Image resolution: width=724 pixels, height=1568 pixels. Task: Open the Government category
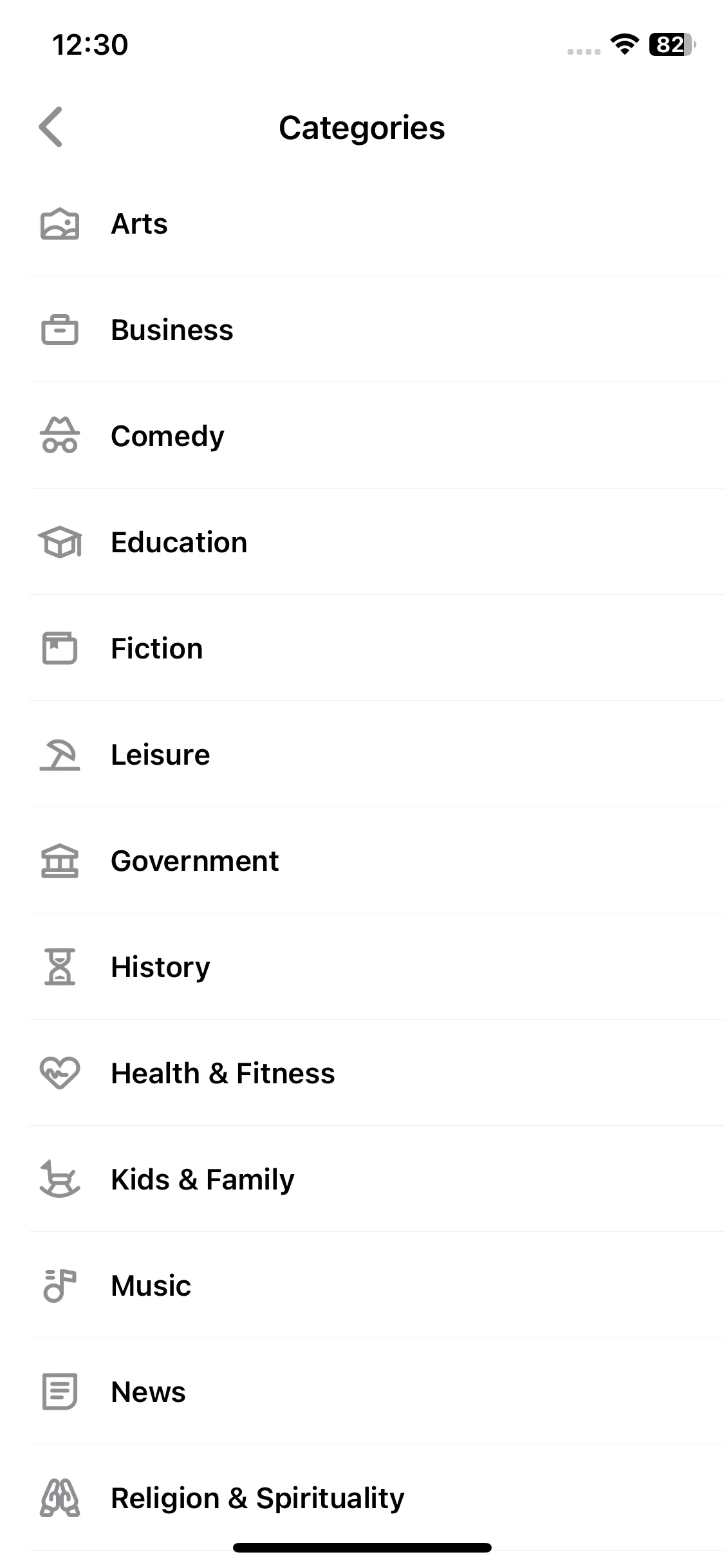[x=194, y=861]
